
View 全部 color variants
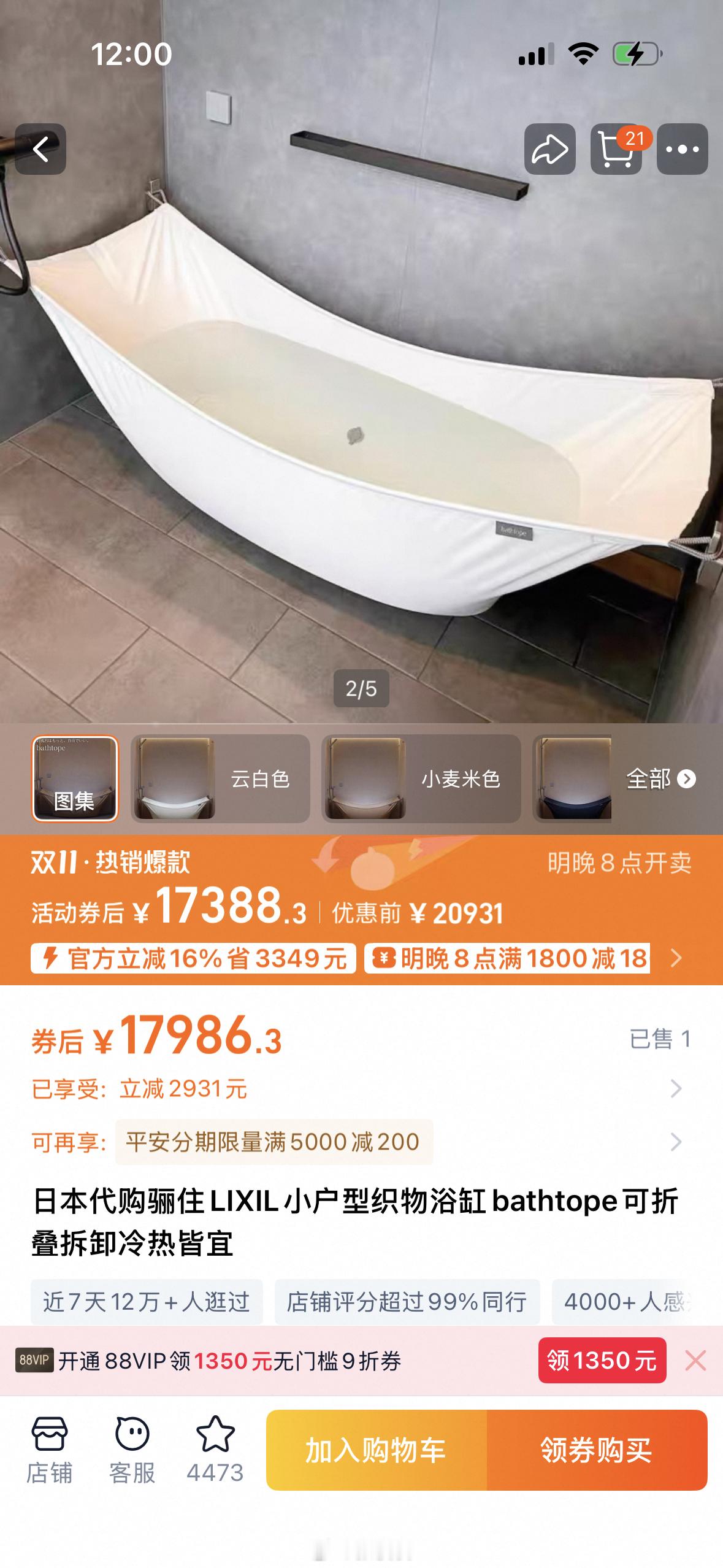[661, 779]
